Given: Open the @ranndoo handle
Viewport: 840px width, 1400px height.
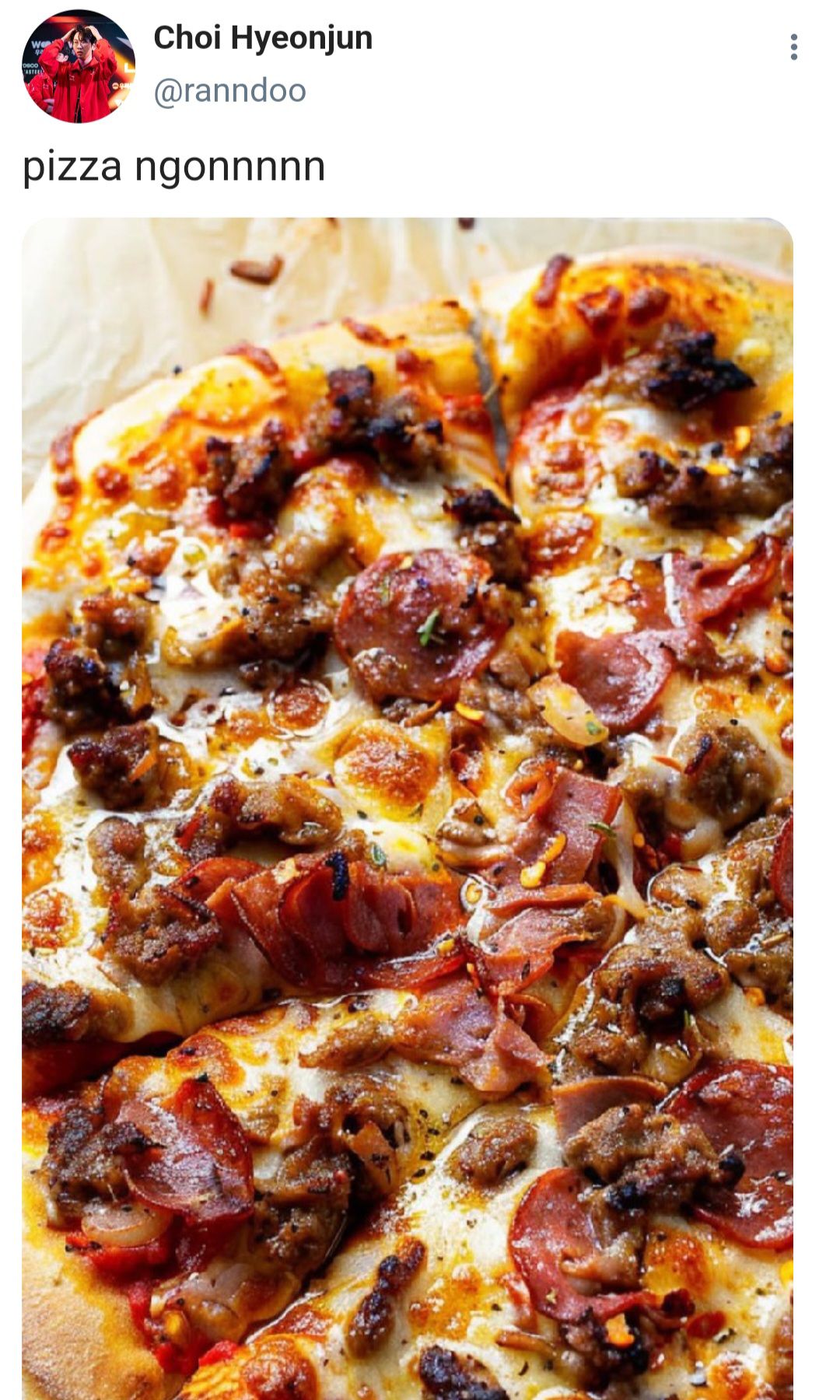Looking at the screenshot, I should pos(230,91).
